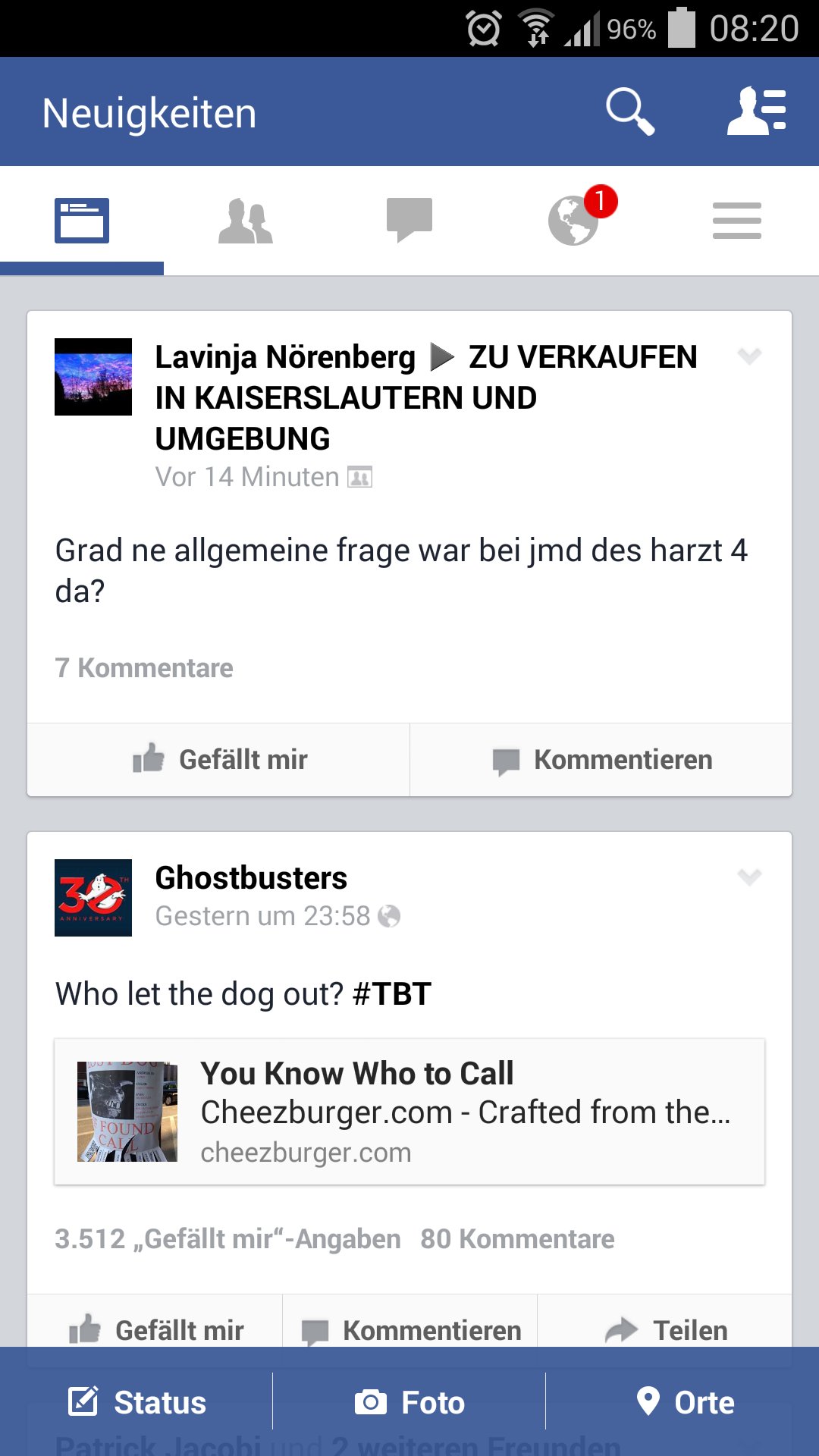Viewport: 819px width, 1456px height.
Task: Compose a new Status update
Action: (x=137, y=1402)
